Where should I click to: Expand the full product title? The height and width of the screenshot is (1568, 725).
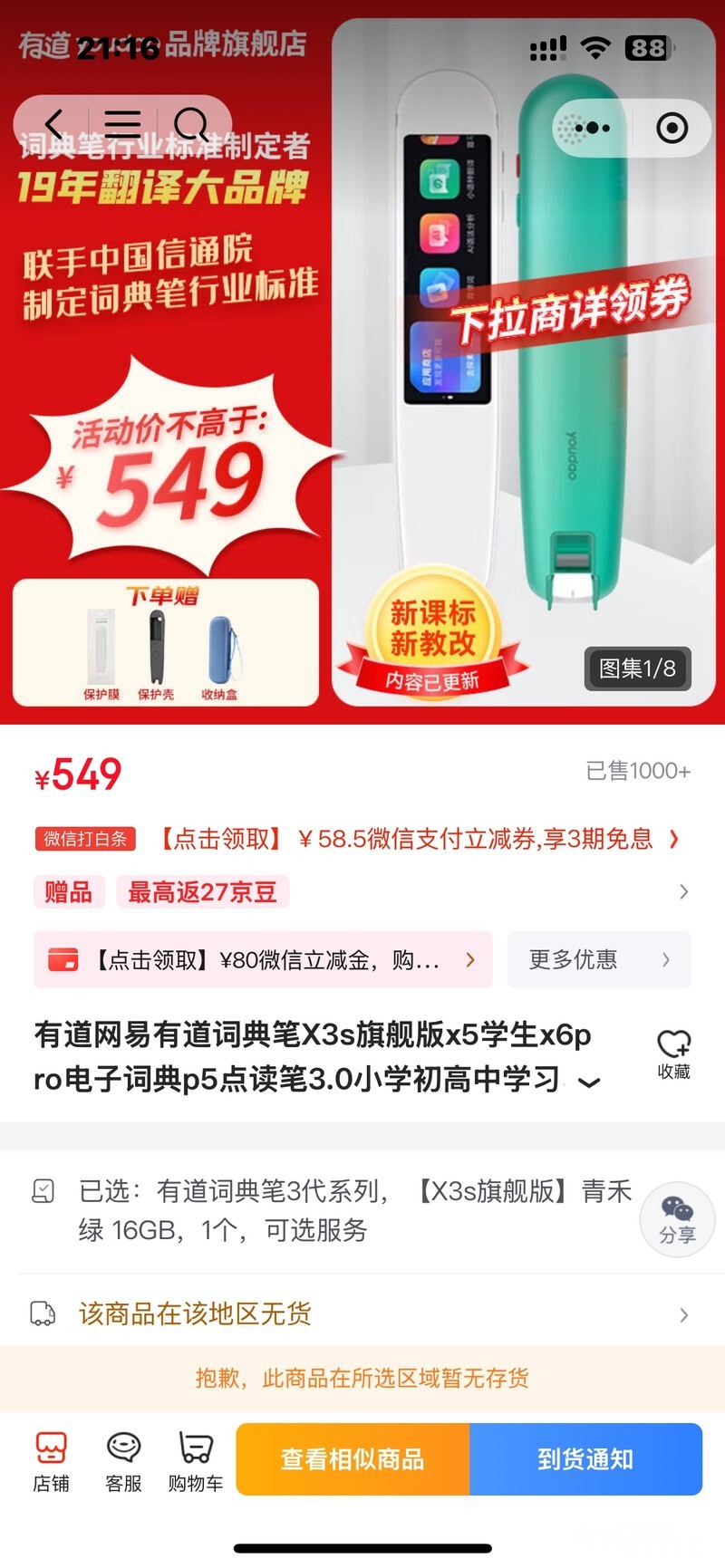589,1082
